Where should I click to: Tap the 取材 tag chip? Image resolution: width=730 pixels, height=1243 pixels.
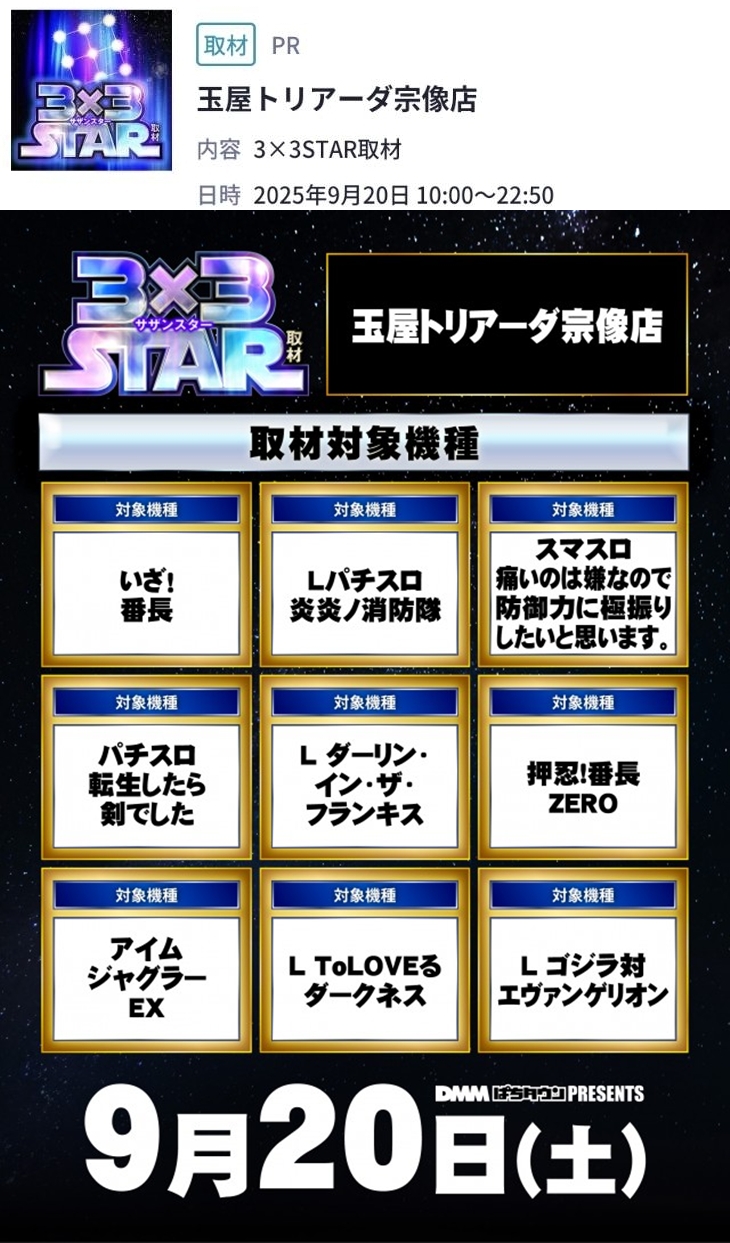coord(225,45)
